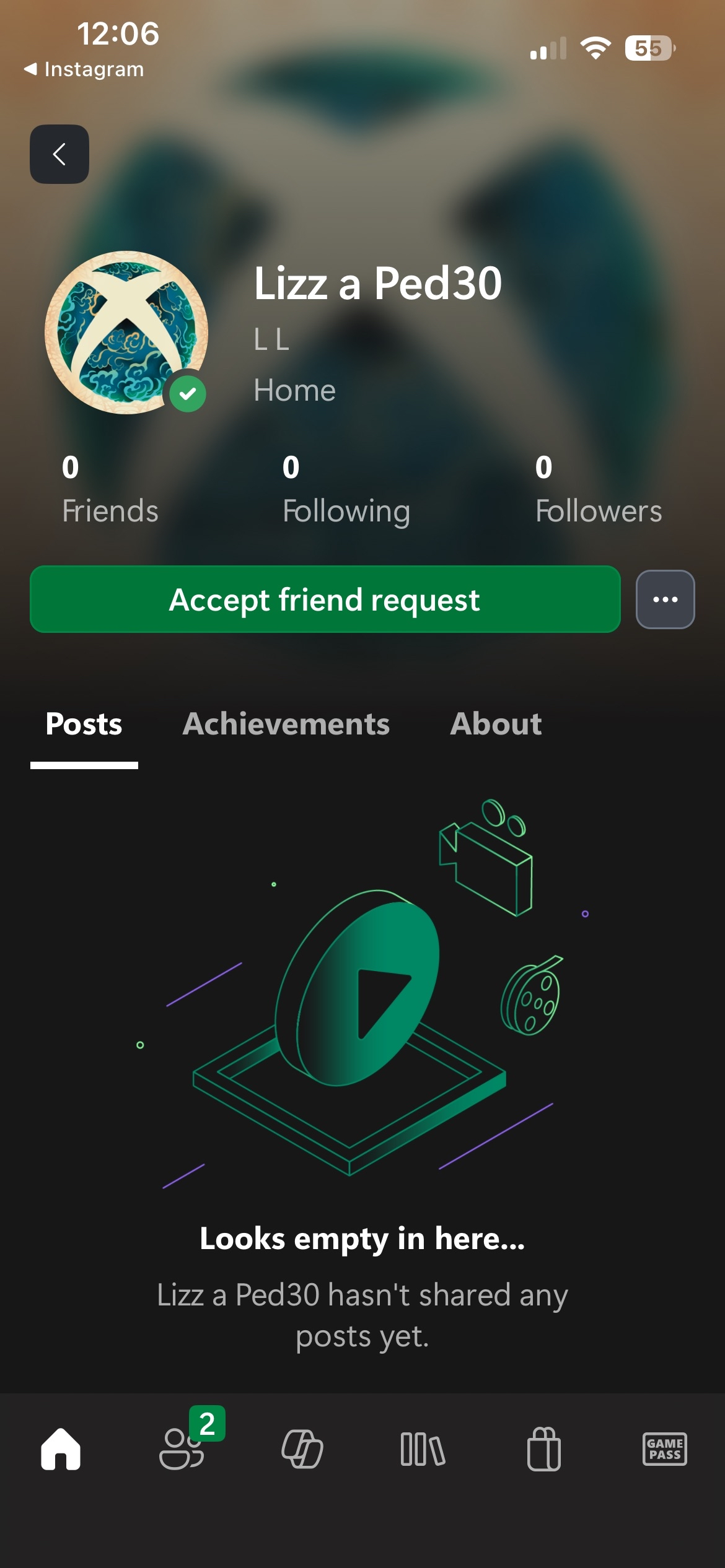Open the Store shopping bag tab

(544, 1449)
